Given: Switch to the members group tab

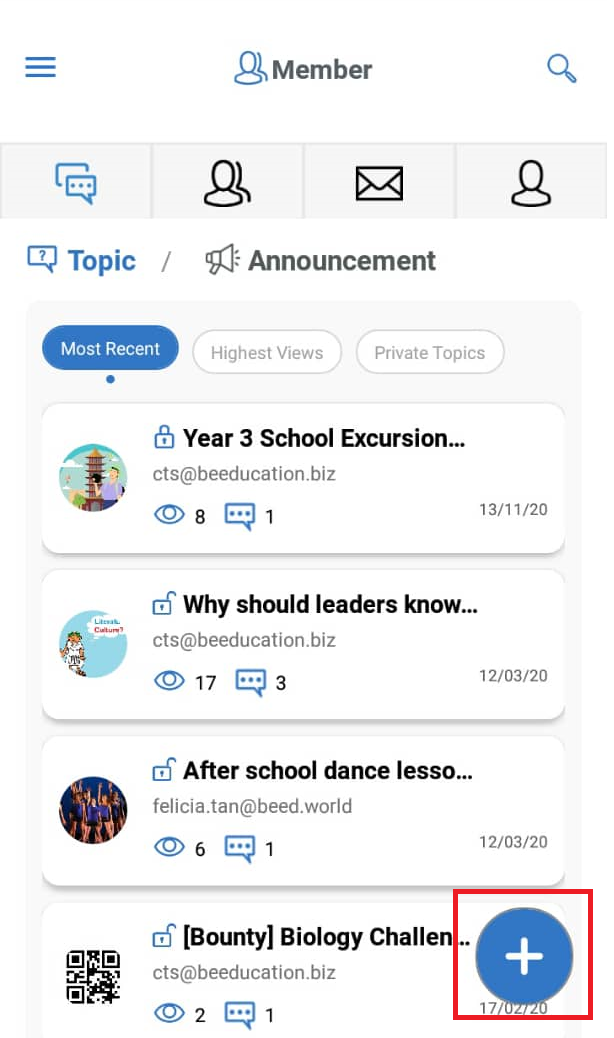Looking at the screenshot, I should click(227, 182).
